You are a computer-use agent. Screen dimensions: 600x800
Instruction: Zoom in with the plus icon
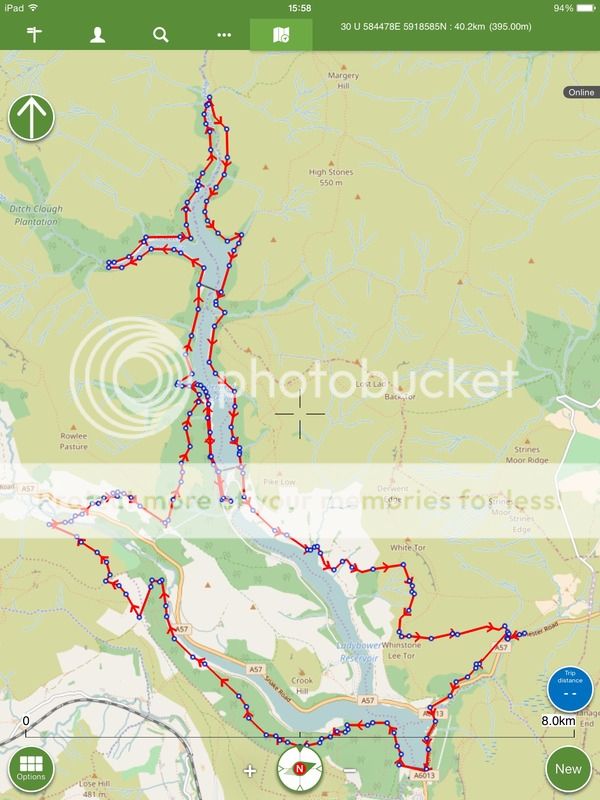[249, 770]
